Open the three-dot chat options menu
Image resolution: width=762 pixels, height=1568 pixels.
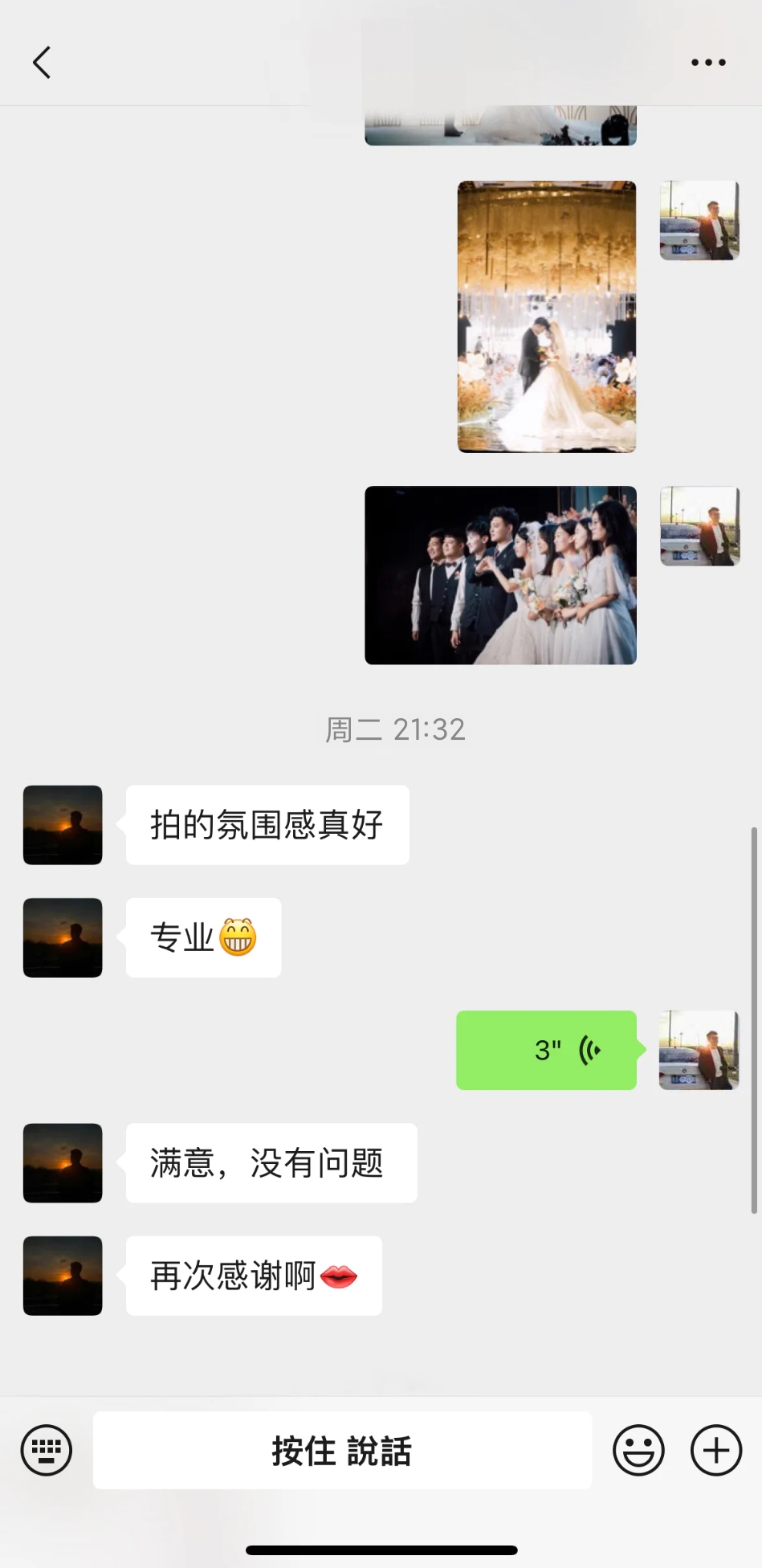[x=708, y=62]
